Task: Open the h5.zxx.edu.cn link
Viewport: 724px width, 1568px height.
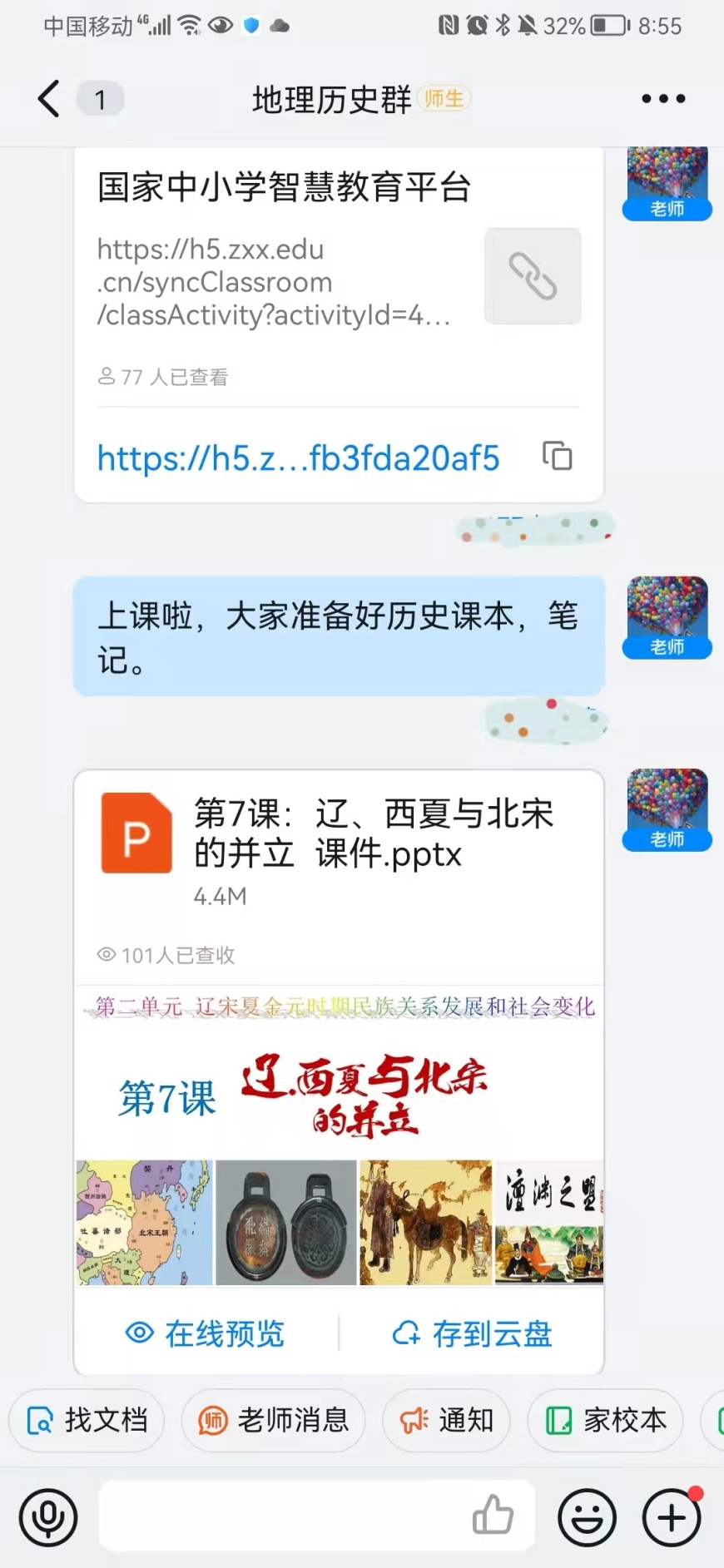Action: click(x=298, y=458)
